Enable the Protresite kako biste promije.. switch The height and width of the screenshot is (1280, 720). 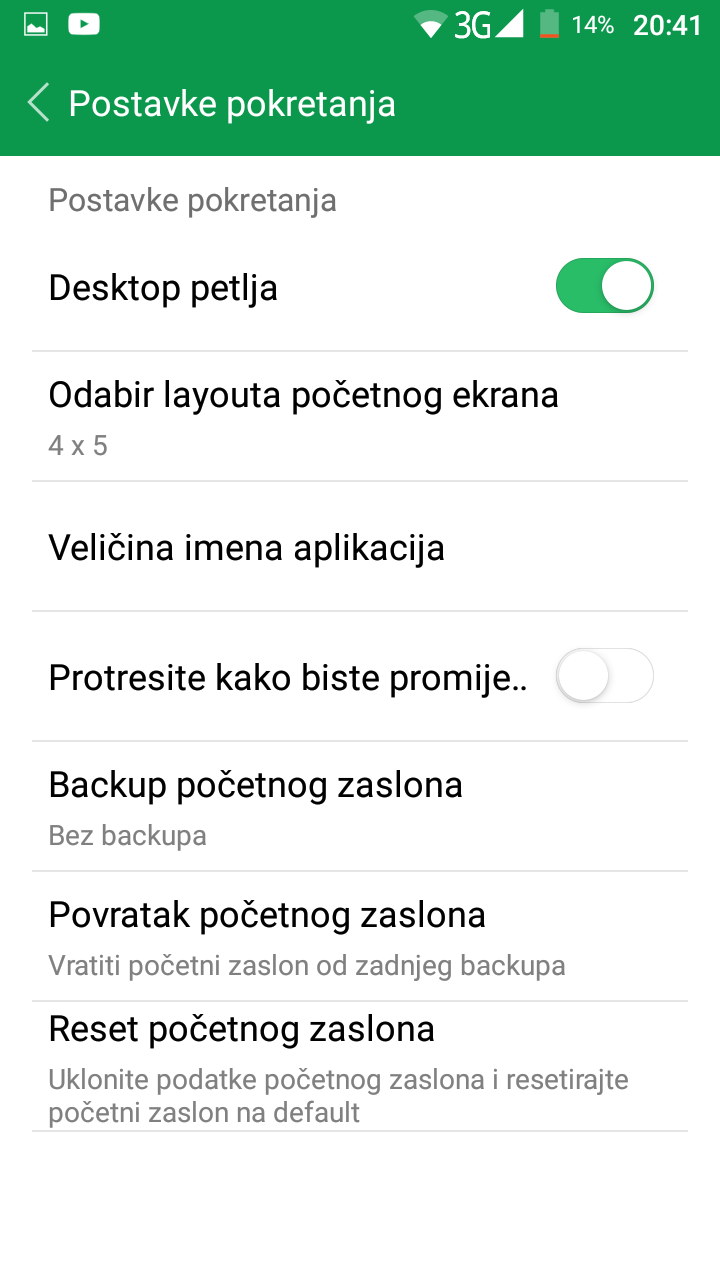(x=604, y=677)
